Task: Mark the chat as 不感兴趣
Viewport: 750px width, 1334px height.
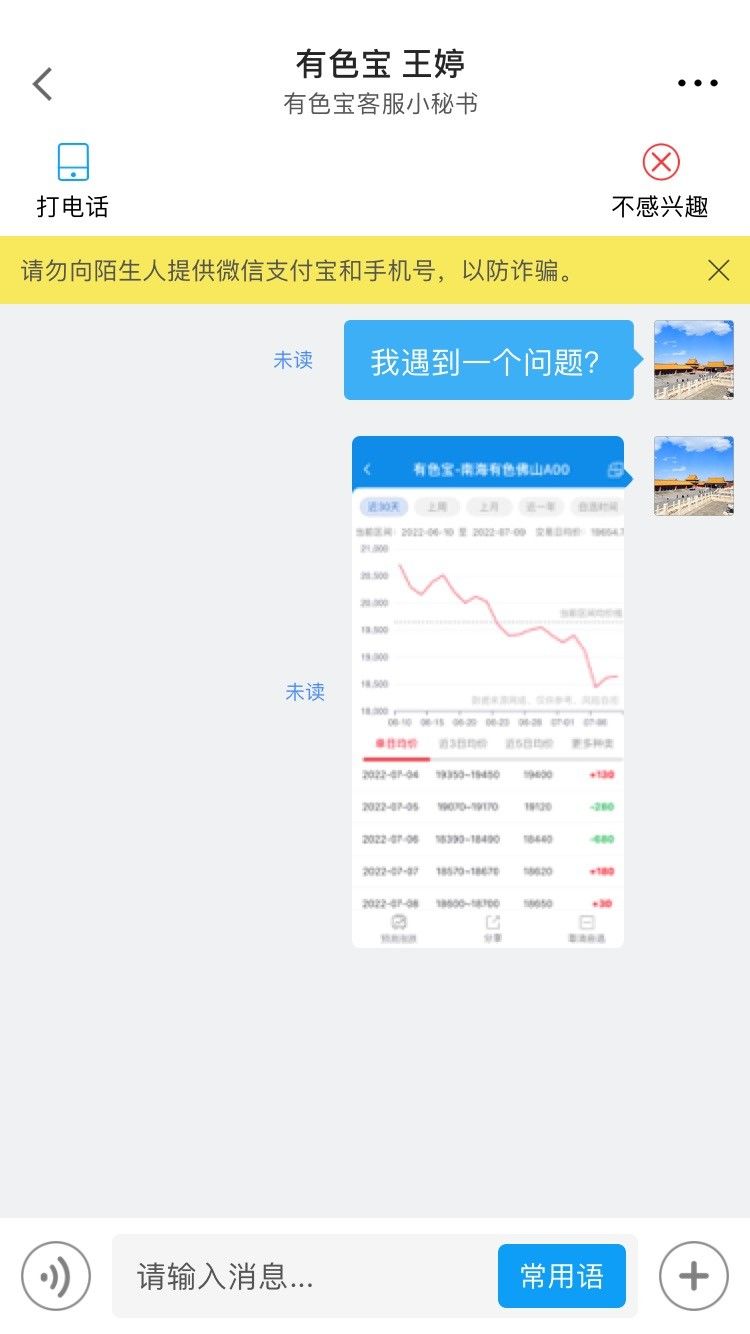Action: (x=660, y=181)
